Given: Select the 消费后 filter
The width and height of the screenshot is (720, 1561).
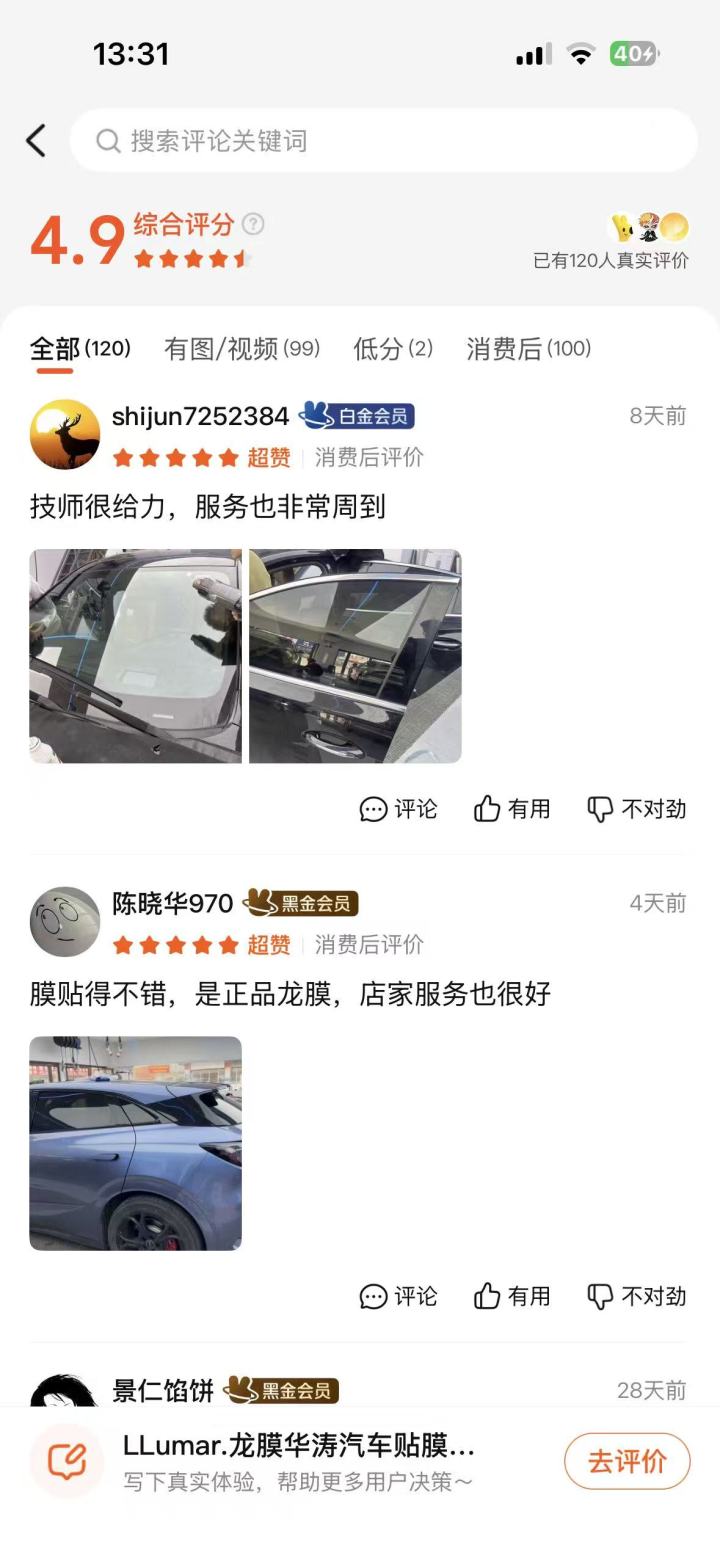Looking at the screenshot, I should (x=528, y=350).
